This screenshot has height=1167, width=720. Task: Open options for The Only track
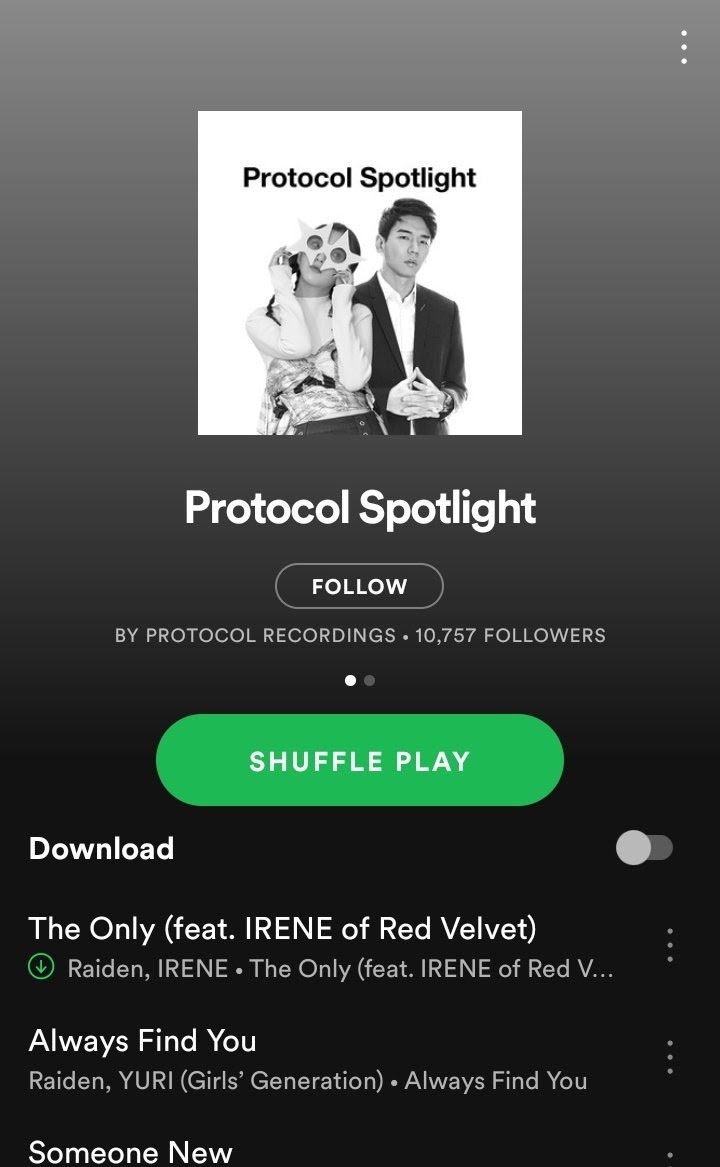click(x=669, y=945)
